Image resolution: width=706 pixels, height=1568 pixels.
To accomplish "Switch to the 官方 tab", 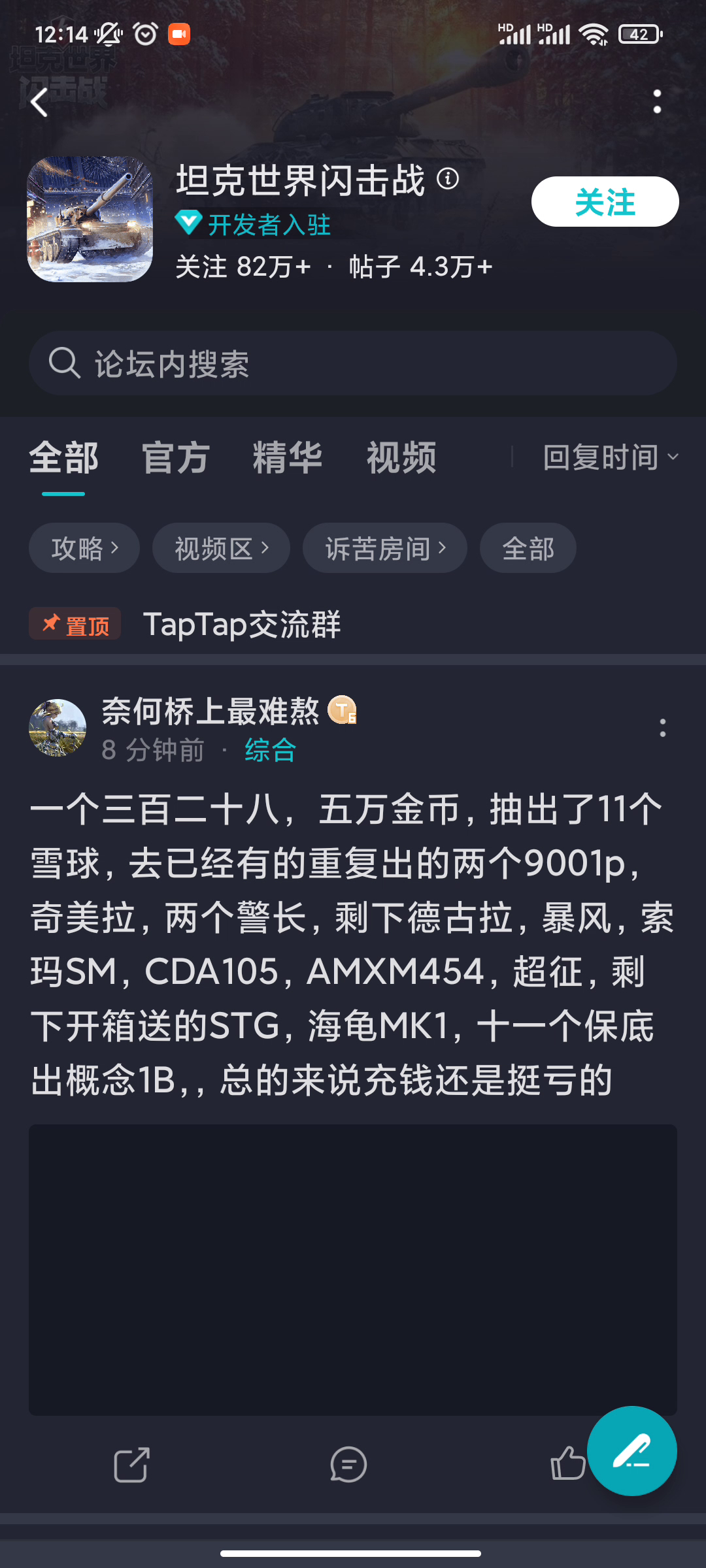I will pos(175,457).
